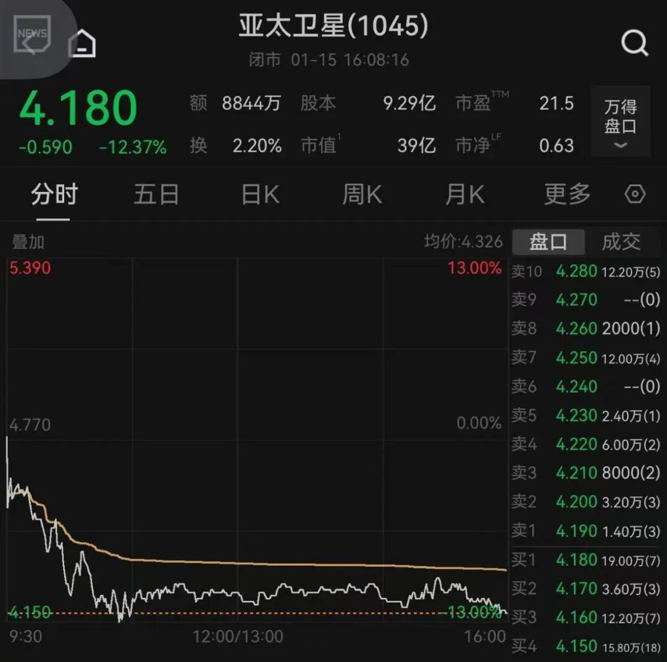Select the 日K chart tab
This screenshot has height=662, width=667.
click(260, 194)
